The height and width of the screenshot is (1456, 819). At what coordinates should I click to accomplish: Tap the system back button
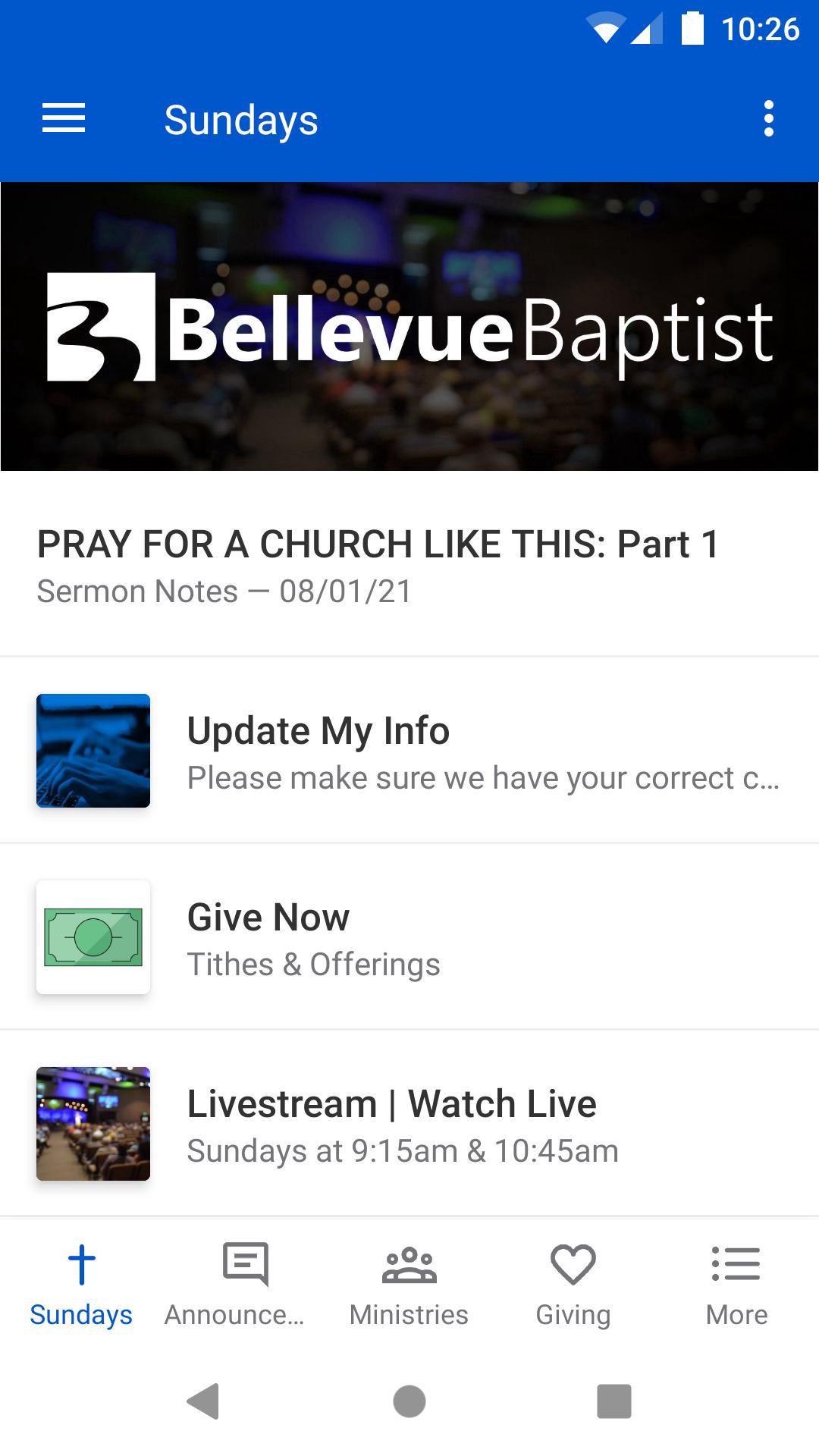coord(203,1401)
